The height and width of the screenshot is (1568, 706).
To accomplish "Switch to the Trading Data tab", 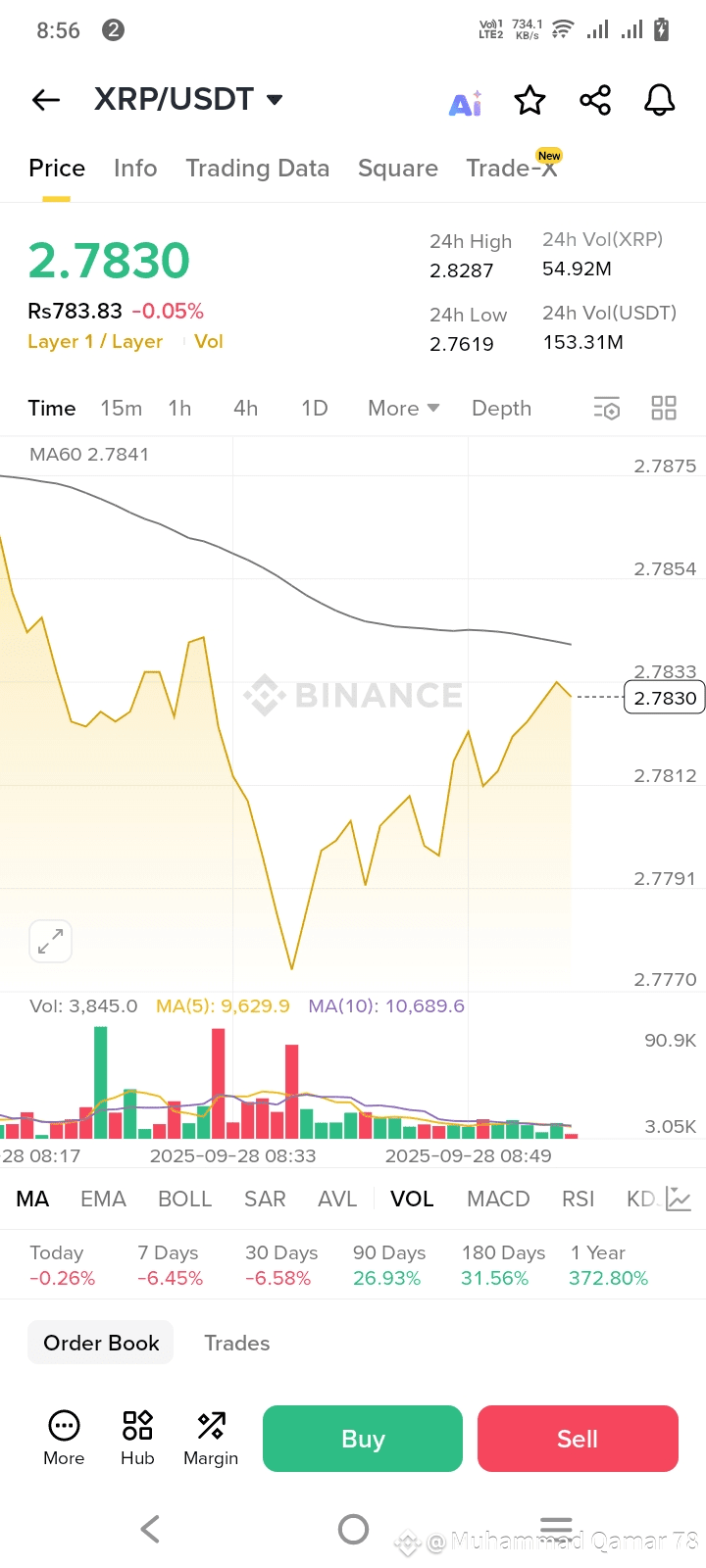I will pyautogui.click(x=258, y=169).
